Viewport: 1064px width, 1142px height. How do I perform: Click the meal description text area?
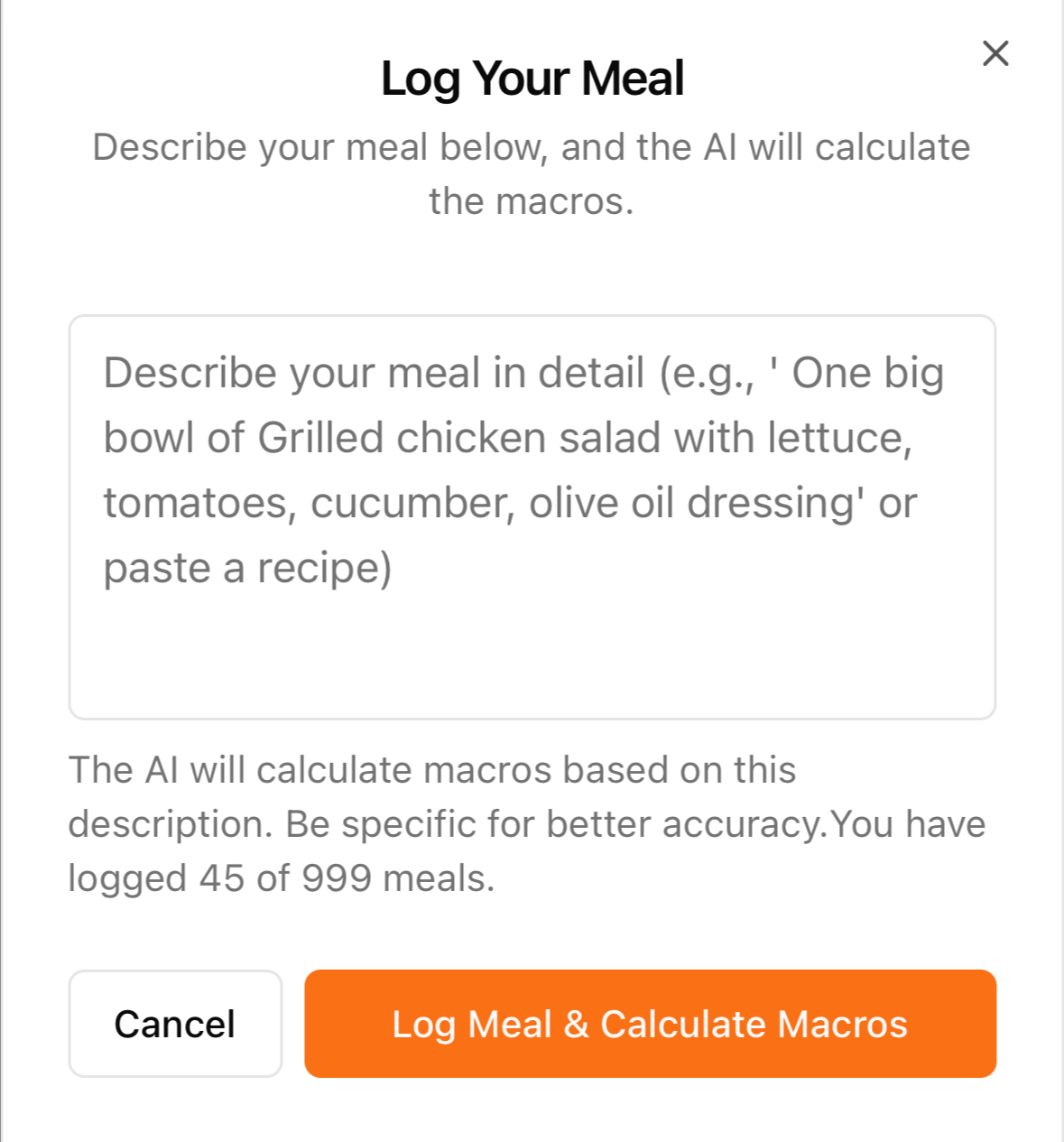tap(532, 515)
